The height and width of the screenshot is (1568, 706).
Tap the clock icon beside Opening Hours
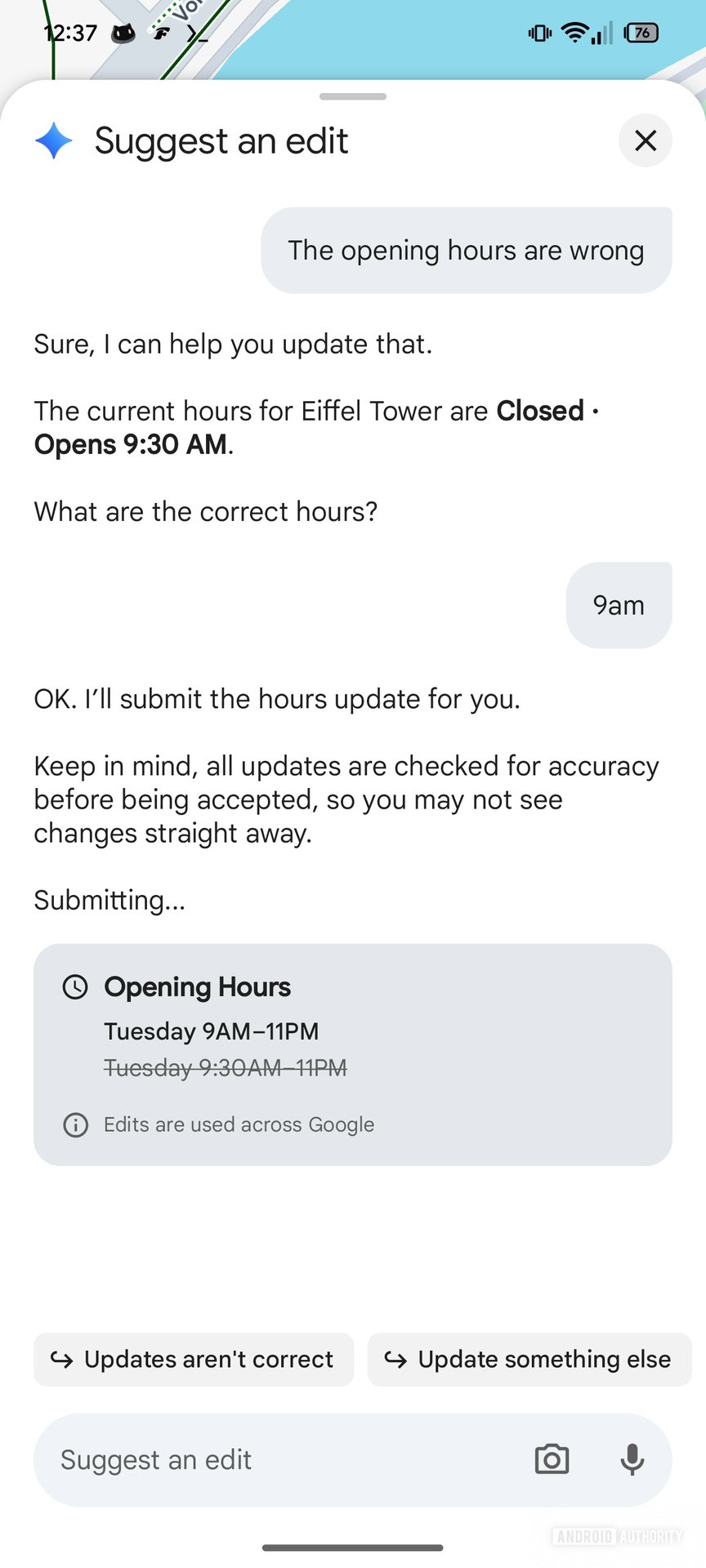coord(75,987)
